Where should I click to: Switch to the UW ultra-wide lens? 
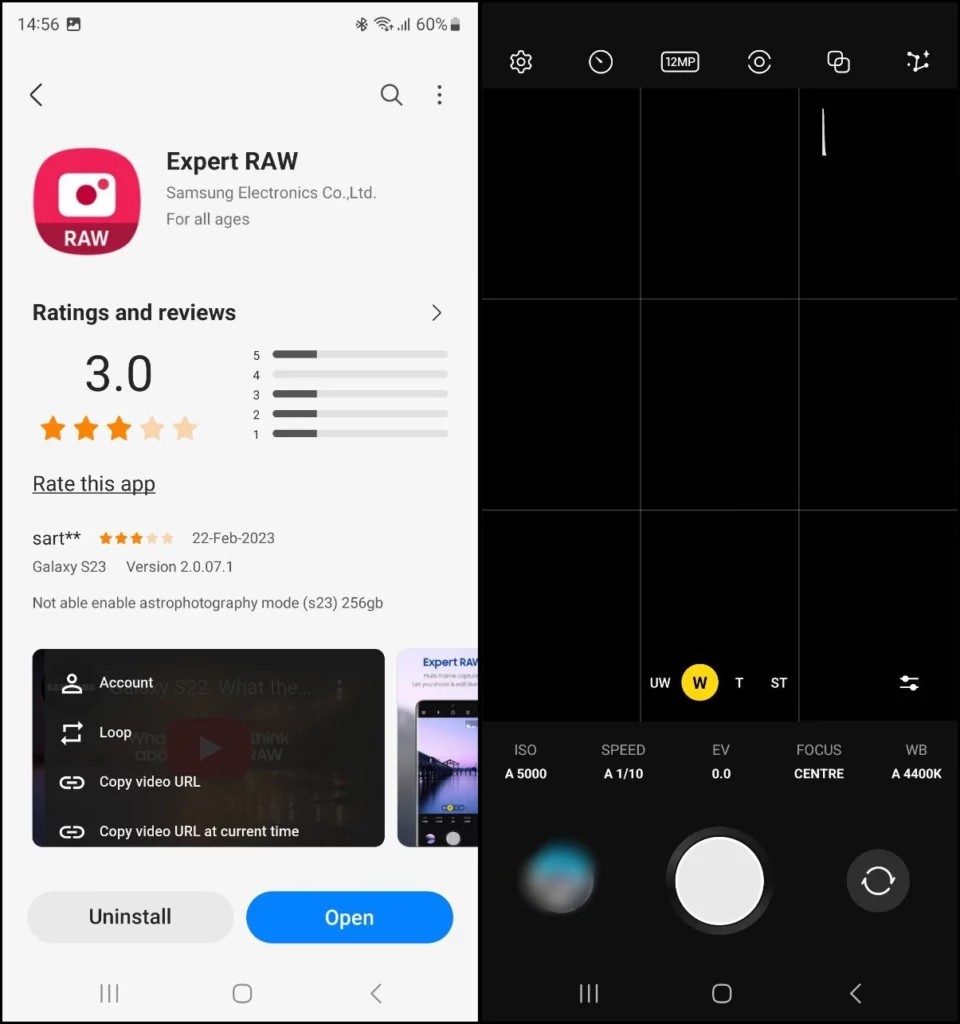point(660,683)
